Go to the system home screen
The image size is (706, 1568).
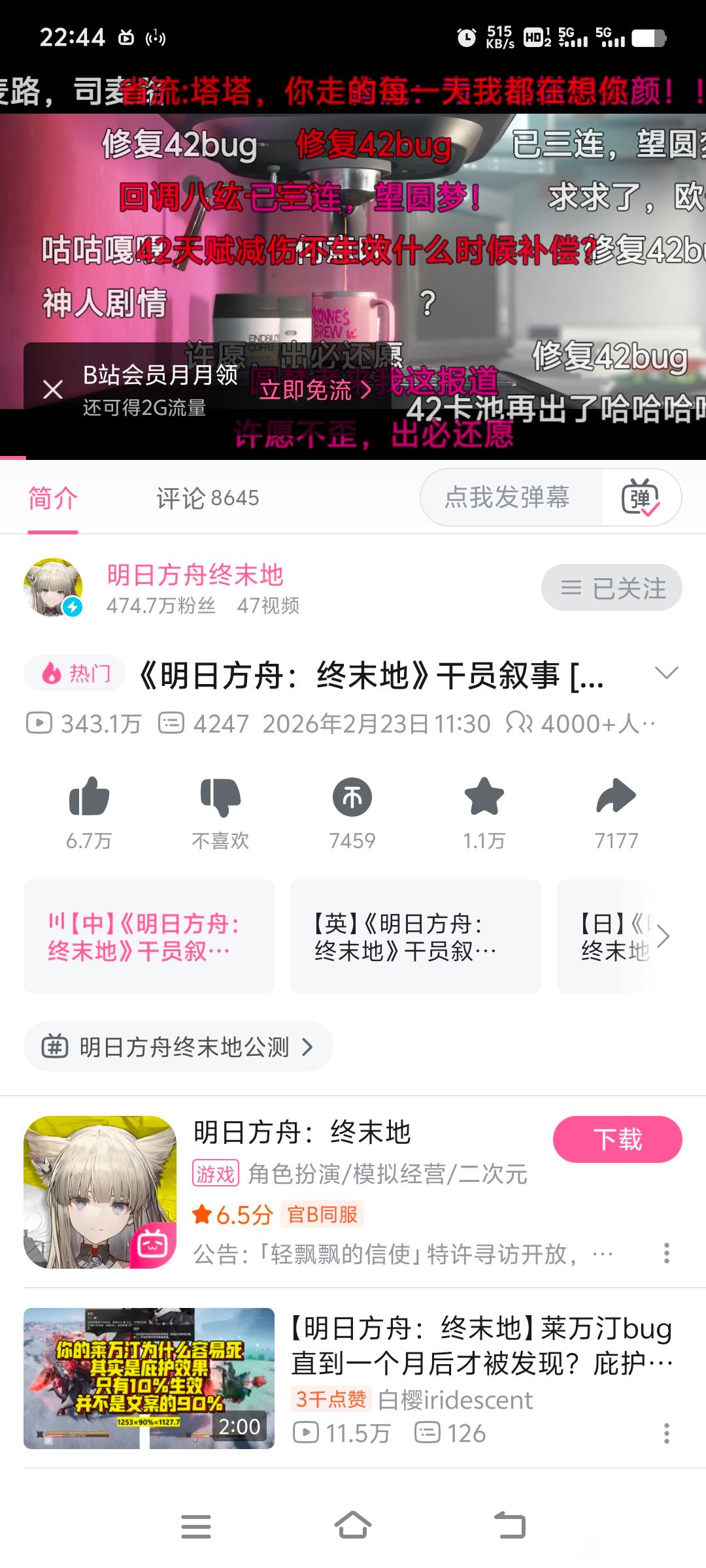pyautogui.click(x=353, y=1526)
